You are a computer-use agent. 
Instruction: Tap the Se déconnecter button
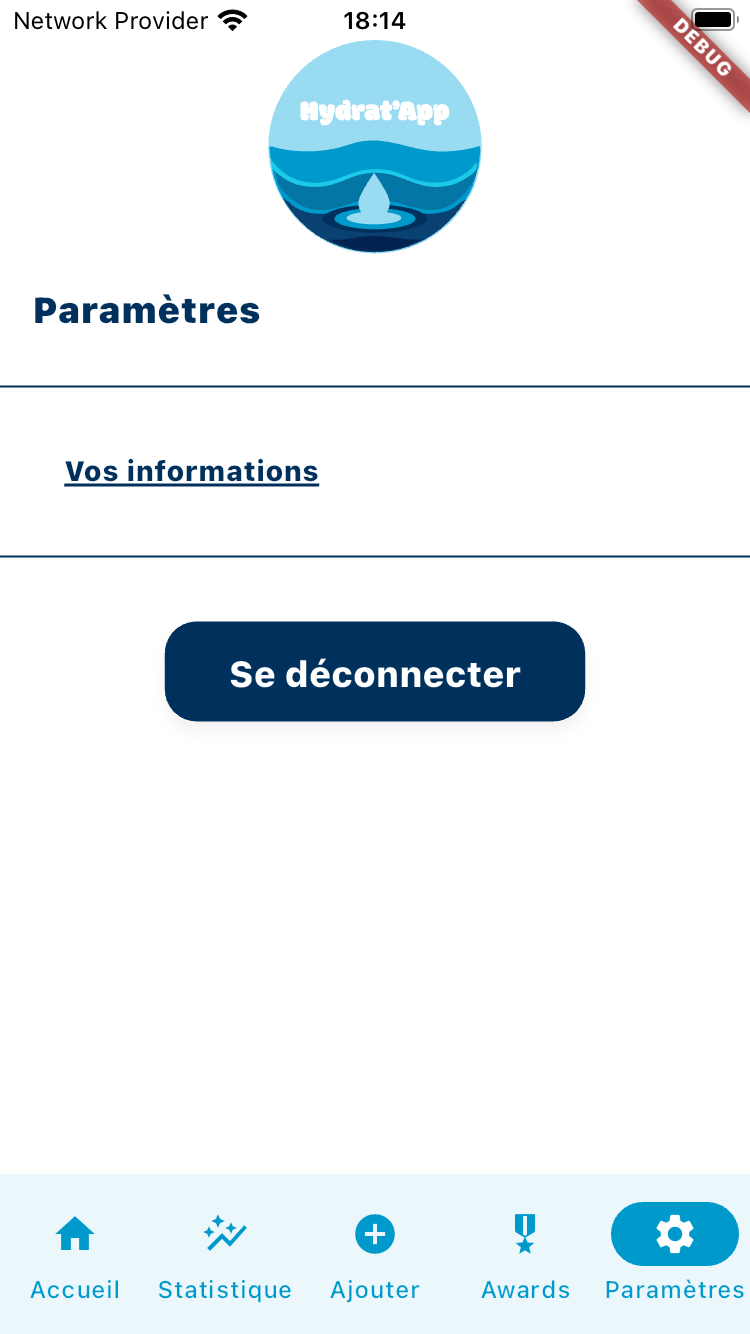(375, 672)
